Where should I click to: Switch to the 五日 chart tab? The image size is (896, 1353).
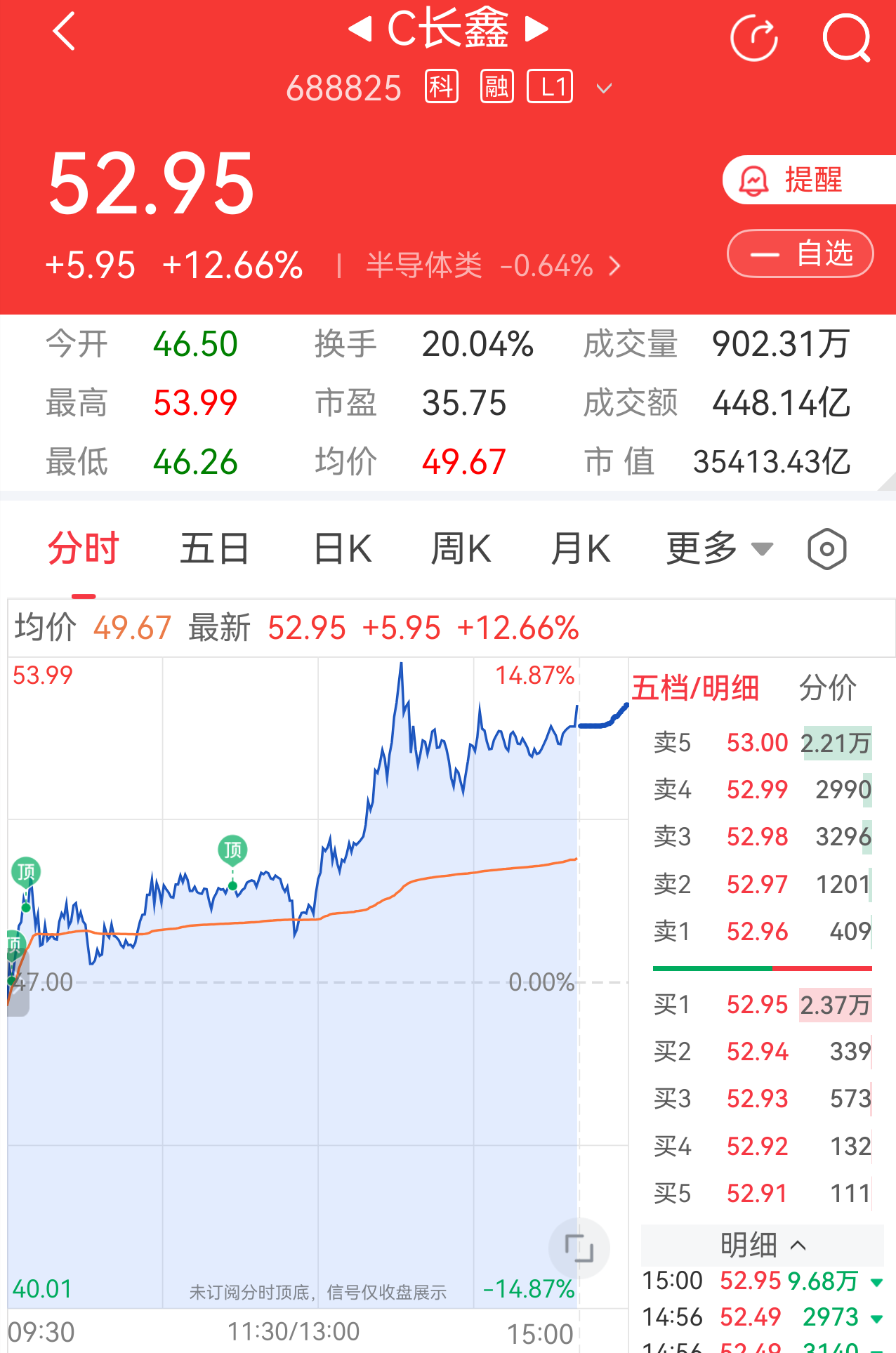tap(214, 549)
